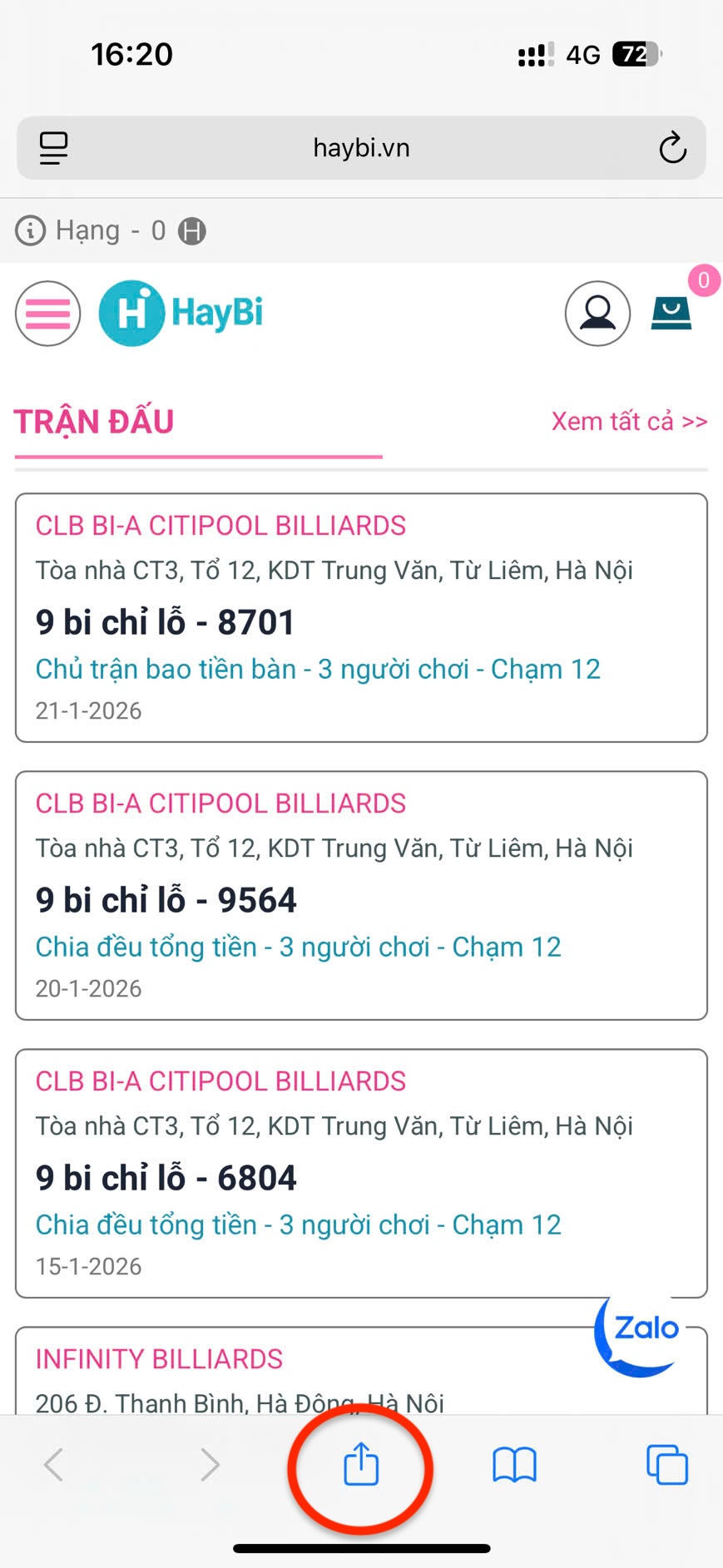Viewport: 723px width, 1568px height.
Task: Reload the haybi.vn page
Action: 674,148
